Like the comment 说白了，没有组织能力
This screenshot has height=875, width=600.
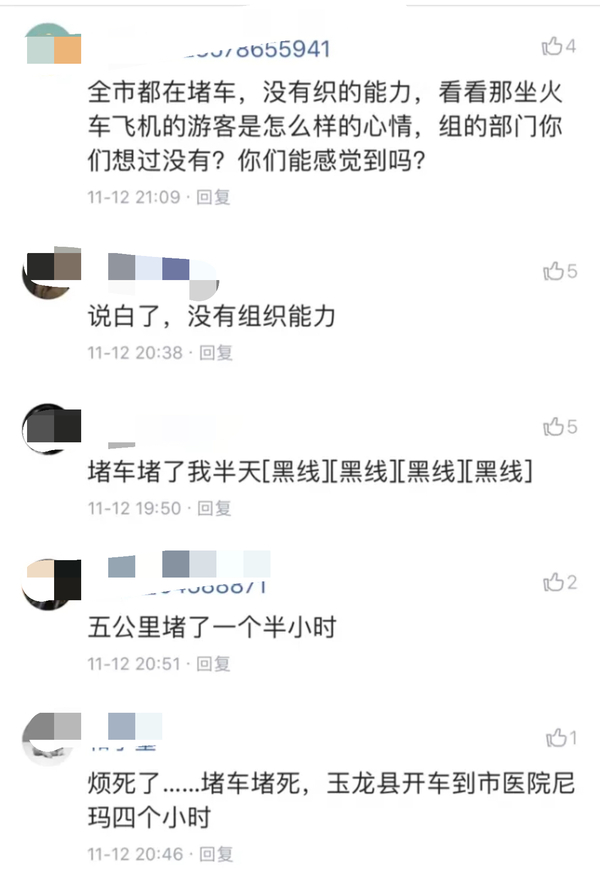[552, 271]
